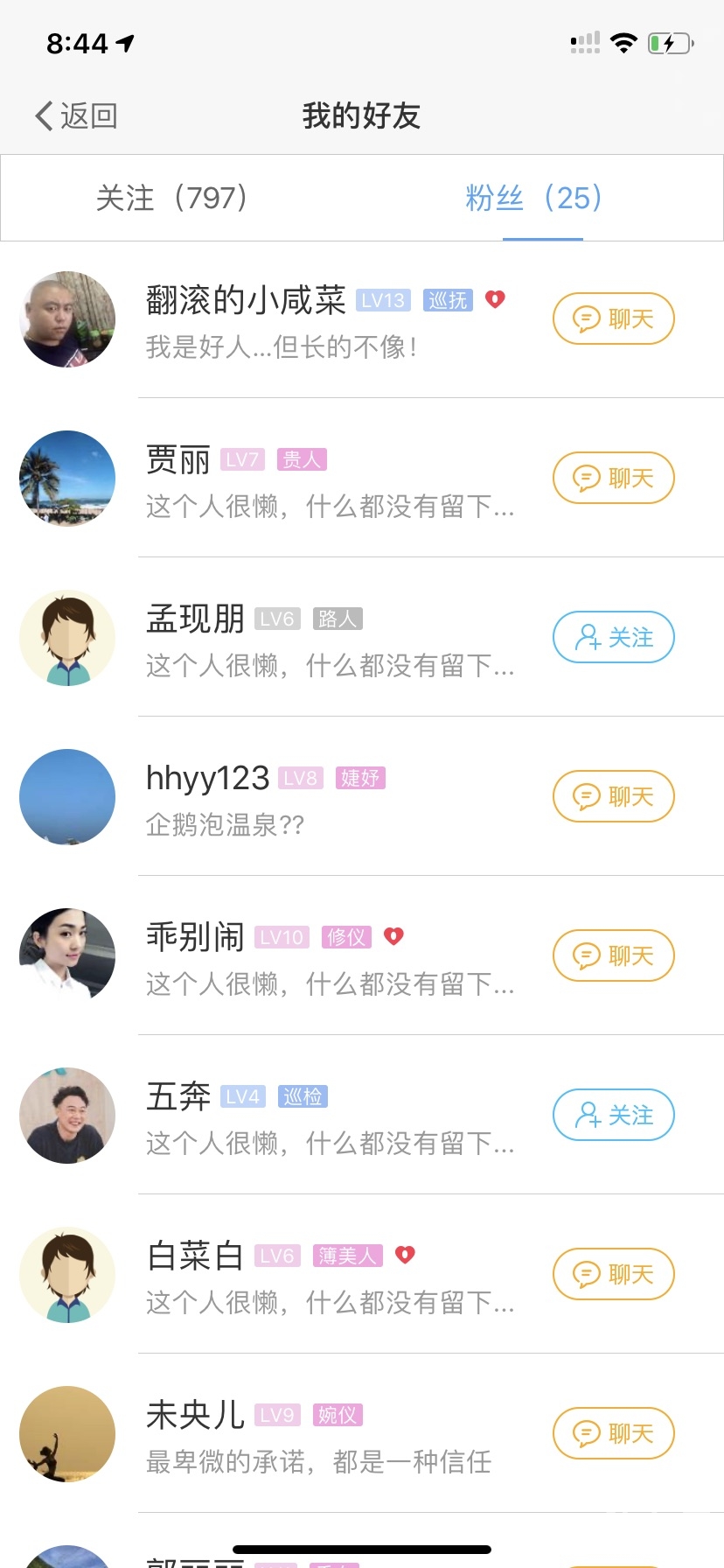Screen dimensions: 724x1568
Task: Select the 粉丝 (25) tab
Action: (x=533, y=198)
